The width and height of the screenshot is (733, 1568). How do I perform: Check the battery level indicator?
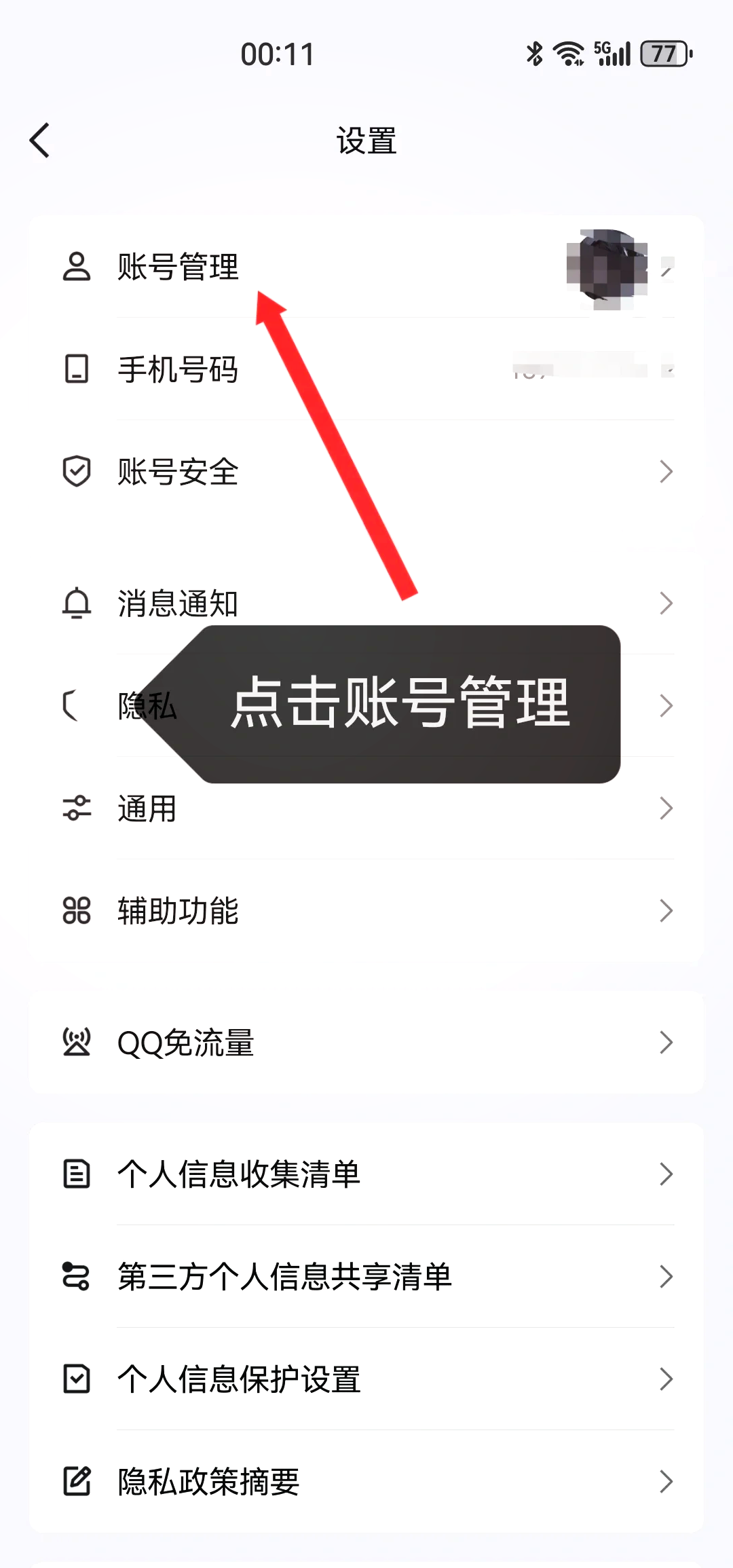(x=664, y=53)
